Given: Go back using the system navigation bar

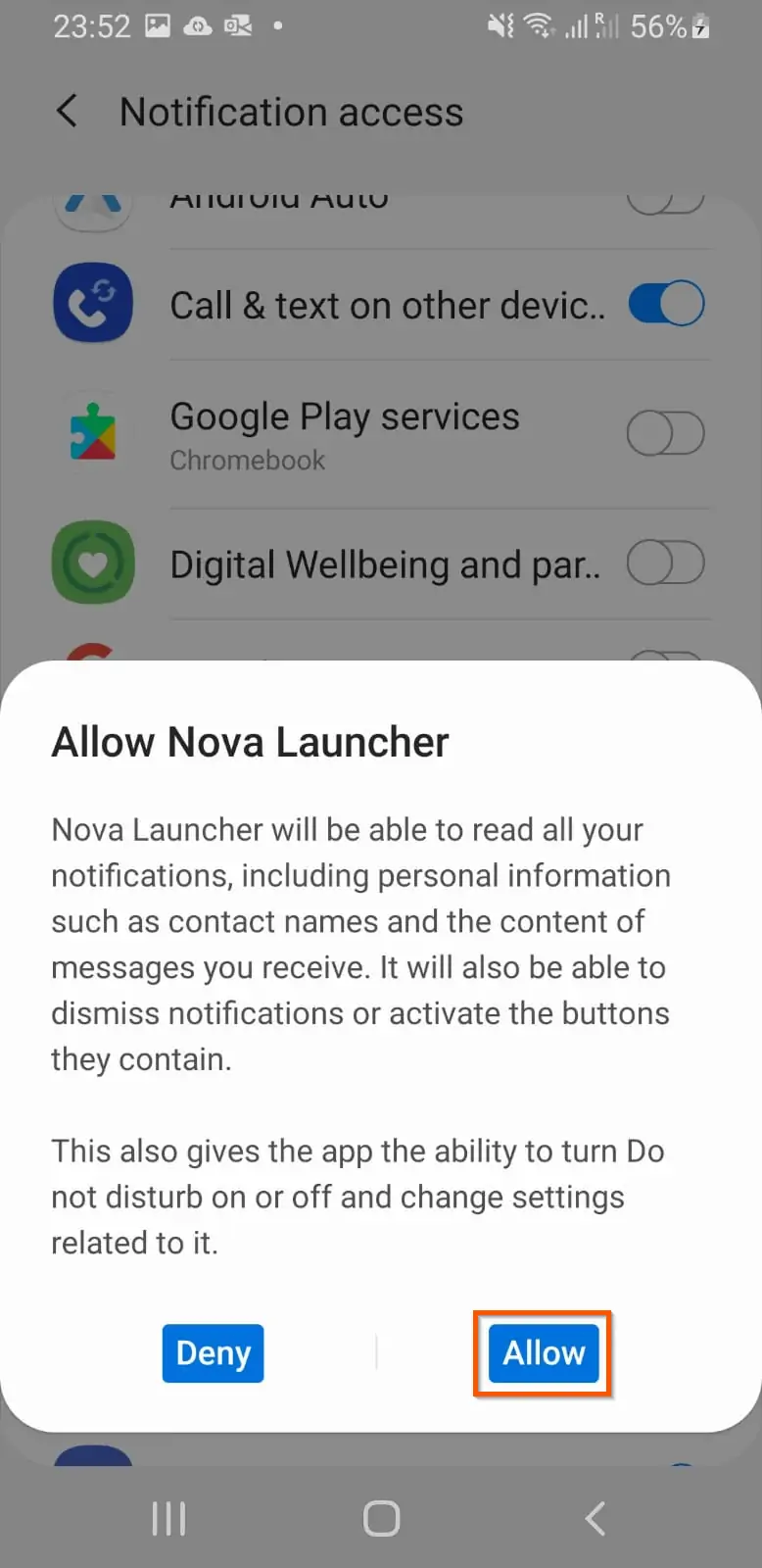Looking at the screenshot, I should 595,1519.
